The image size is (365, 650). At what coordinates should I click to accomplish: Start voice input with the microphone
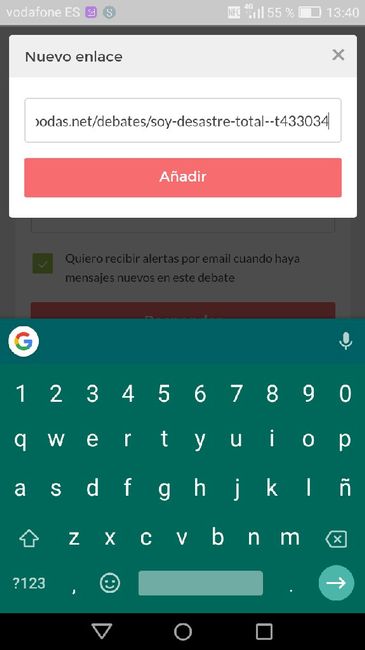coord(345,341)
